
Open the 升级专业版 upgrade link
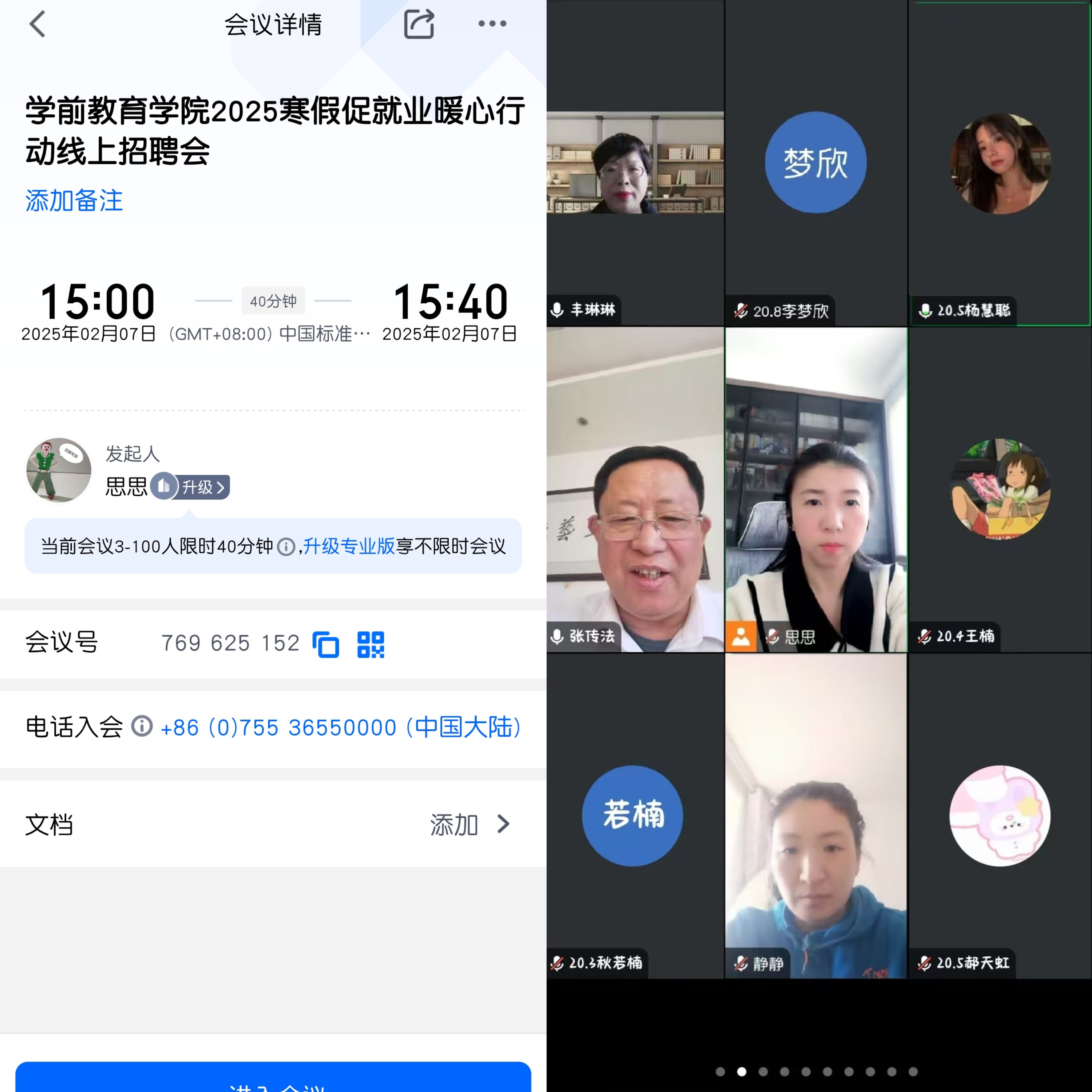(349, 547)
